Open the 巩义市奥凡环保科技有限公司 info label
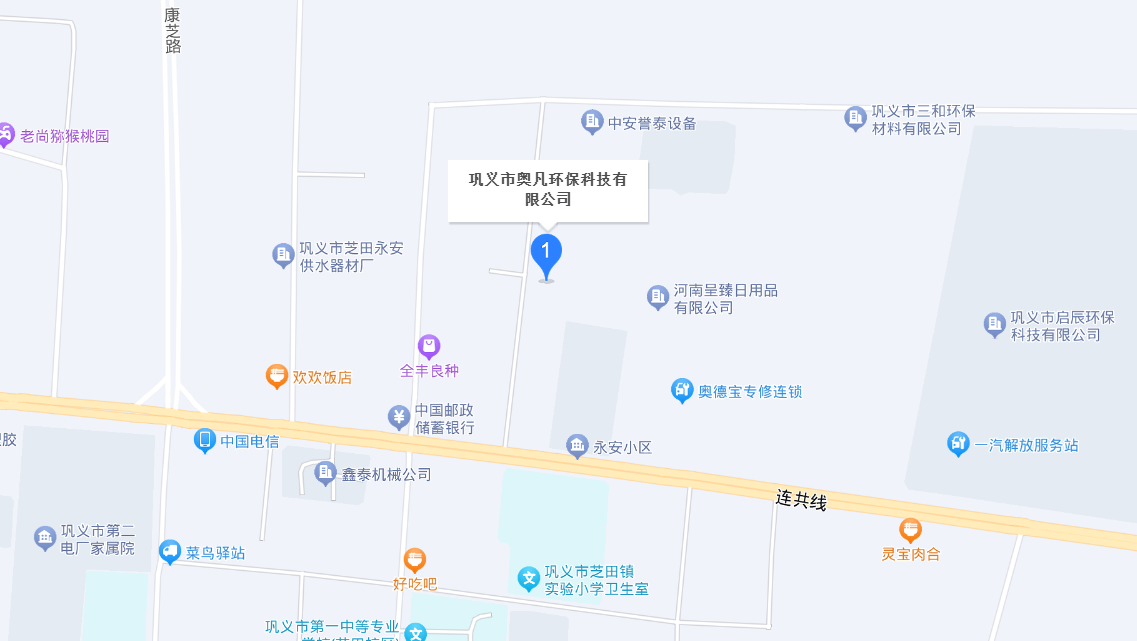 (x=548, y=189)
